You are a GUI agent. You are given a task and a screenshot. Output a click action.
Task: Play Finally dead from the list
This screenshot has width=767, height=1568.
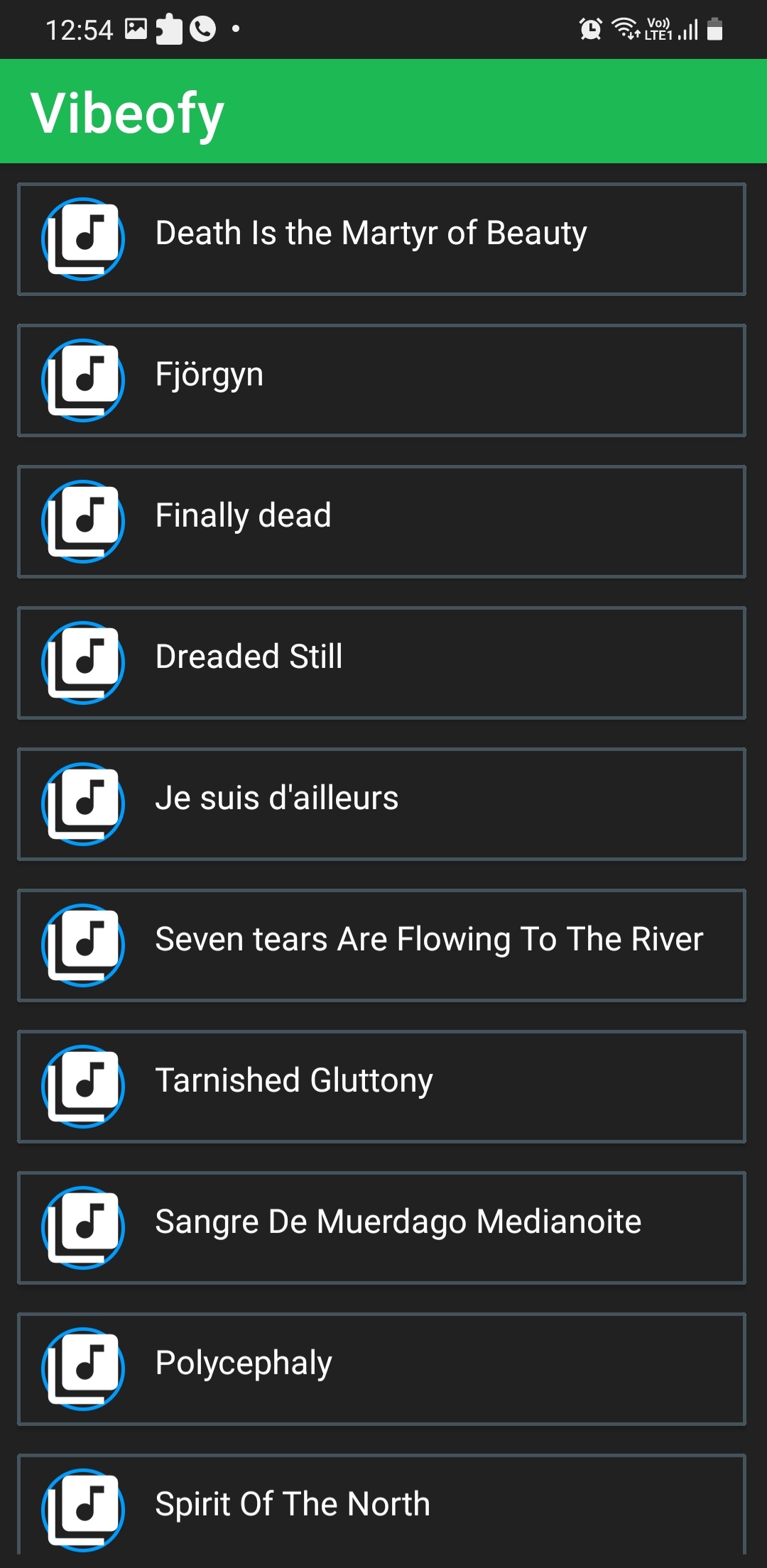click(381, 521)
